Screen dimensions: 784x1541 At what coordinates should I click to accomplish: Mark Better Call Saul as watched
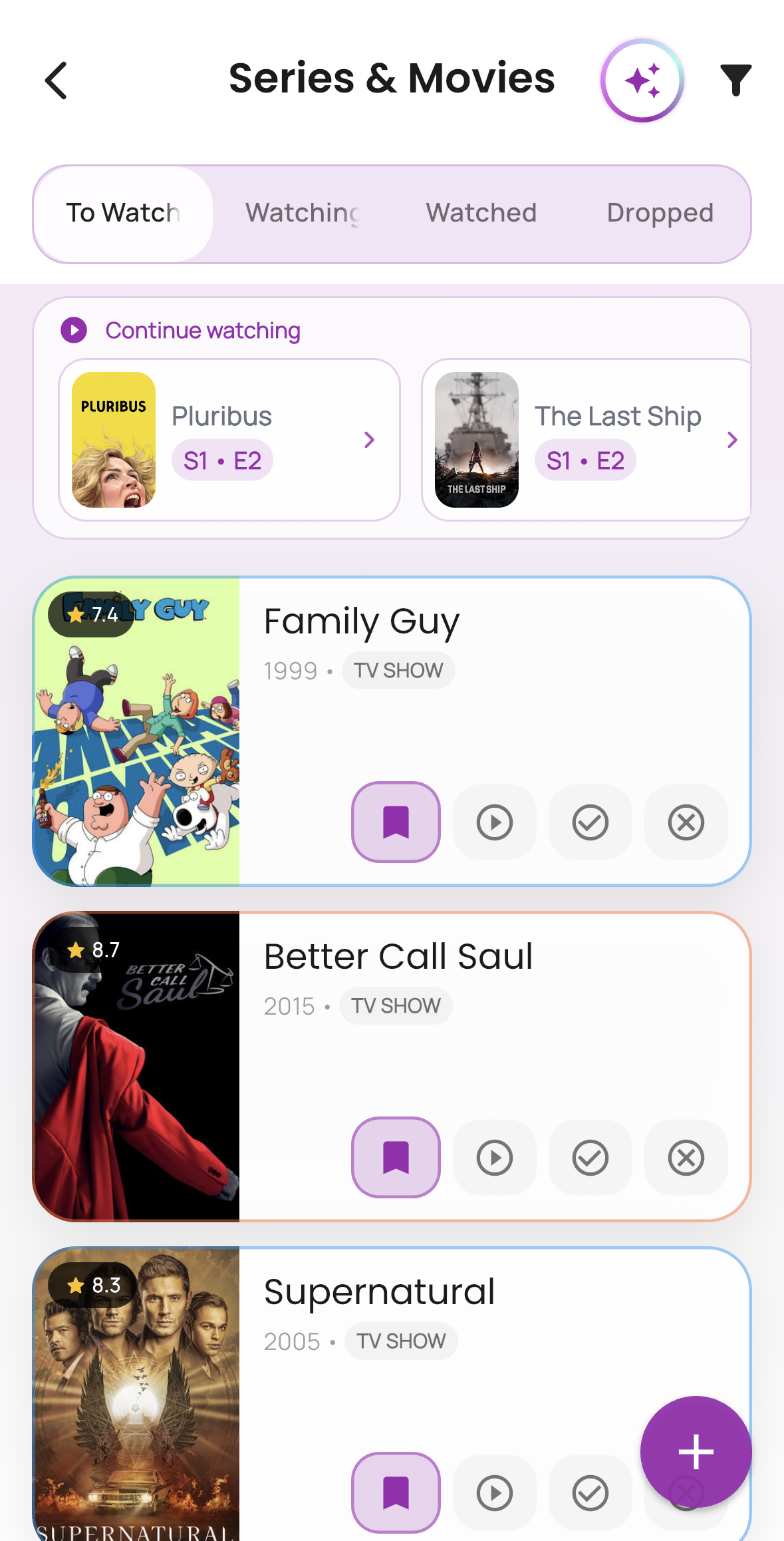point(590,1158)
